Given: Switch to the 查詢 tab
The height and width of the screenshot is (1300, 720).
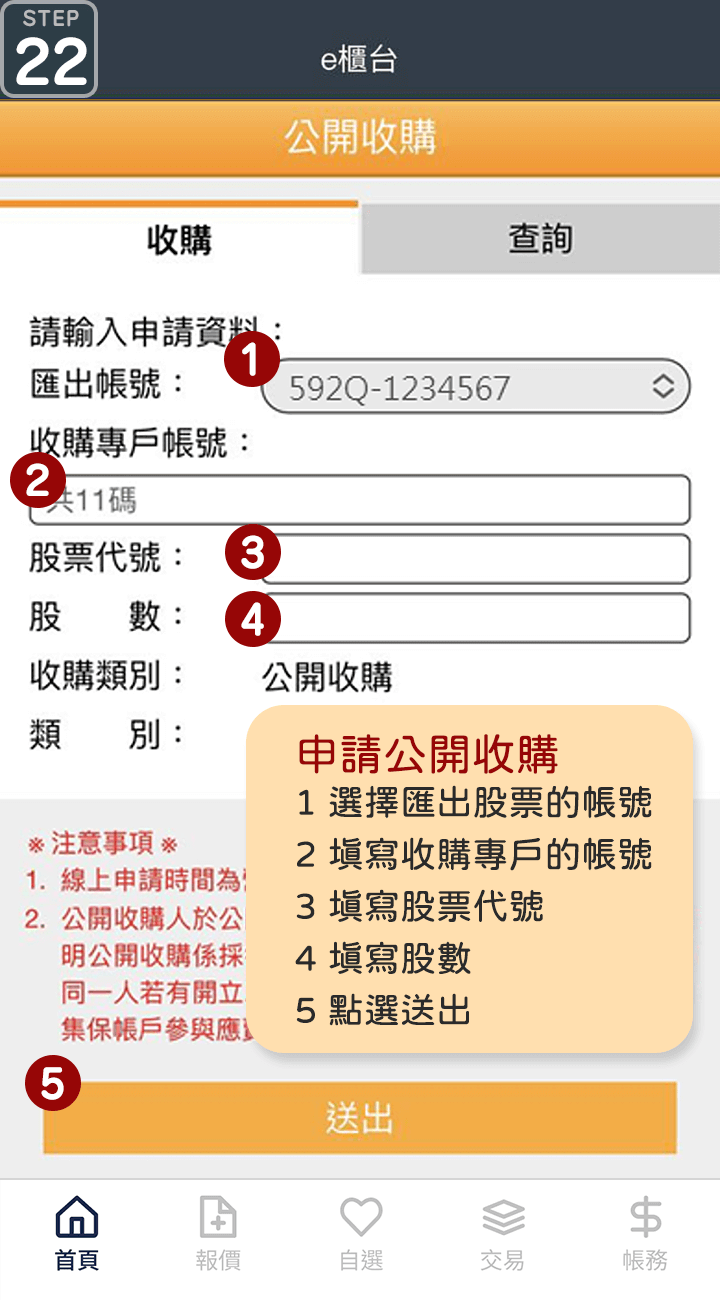Looking at the screenshot, I should (540, 239).
